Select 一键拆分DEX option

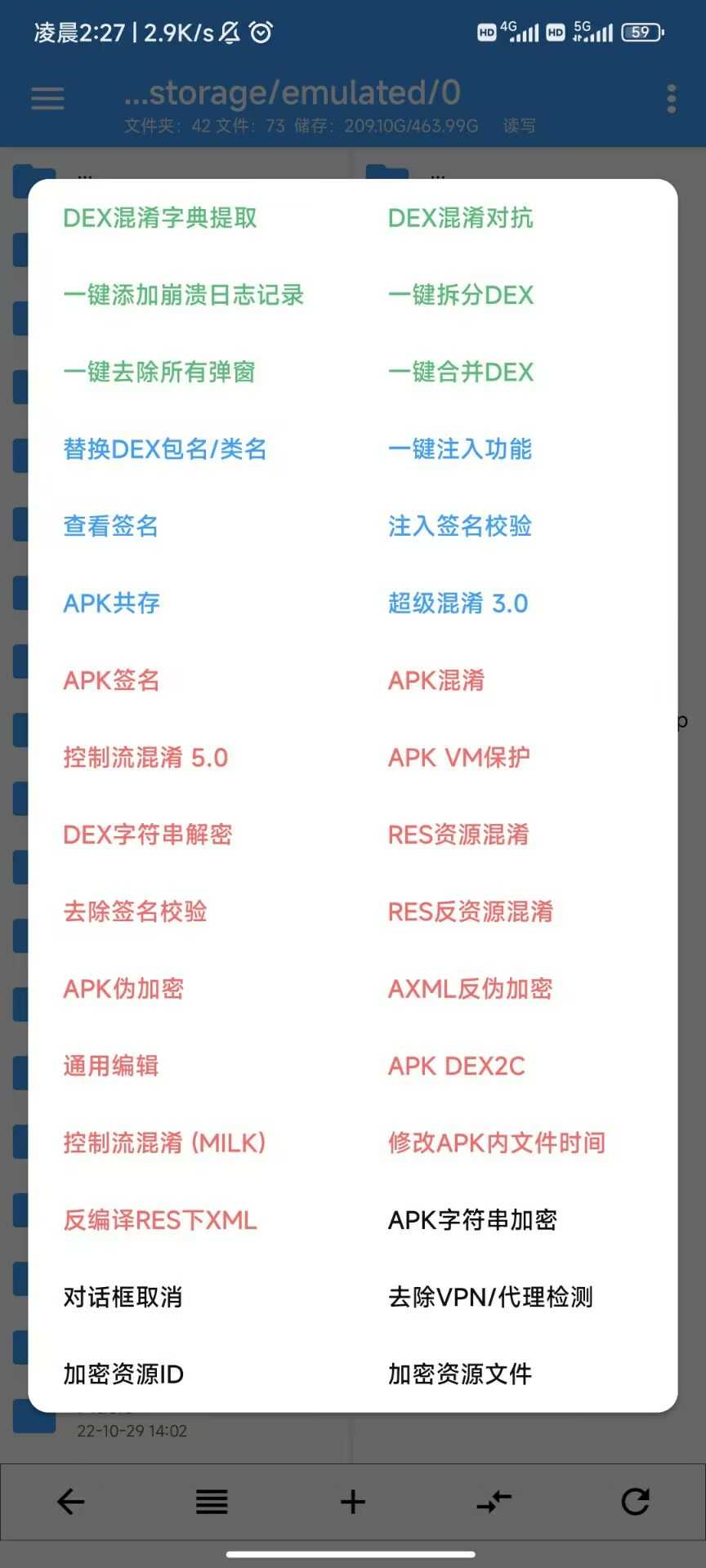click(x=460, y=295)
